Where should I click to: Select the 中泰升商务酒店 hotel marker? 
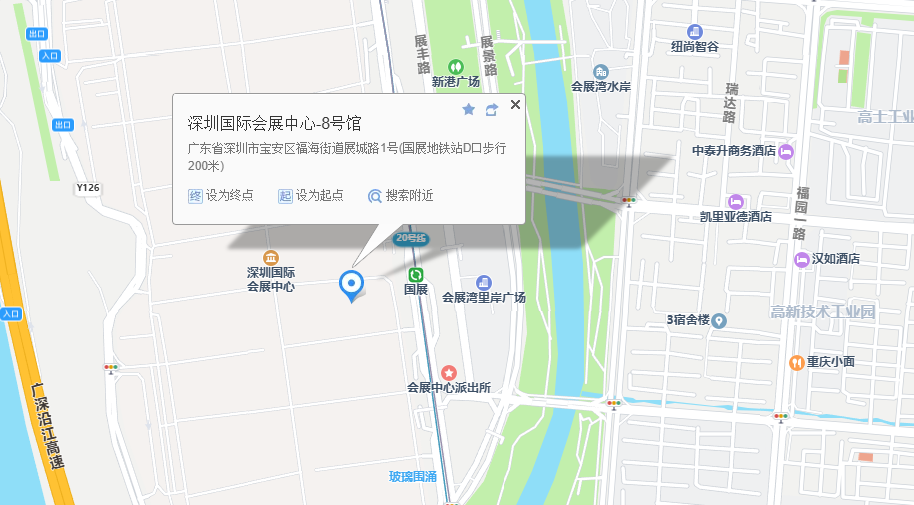pos(786,152)
